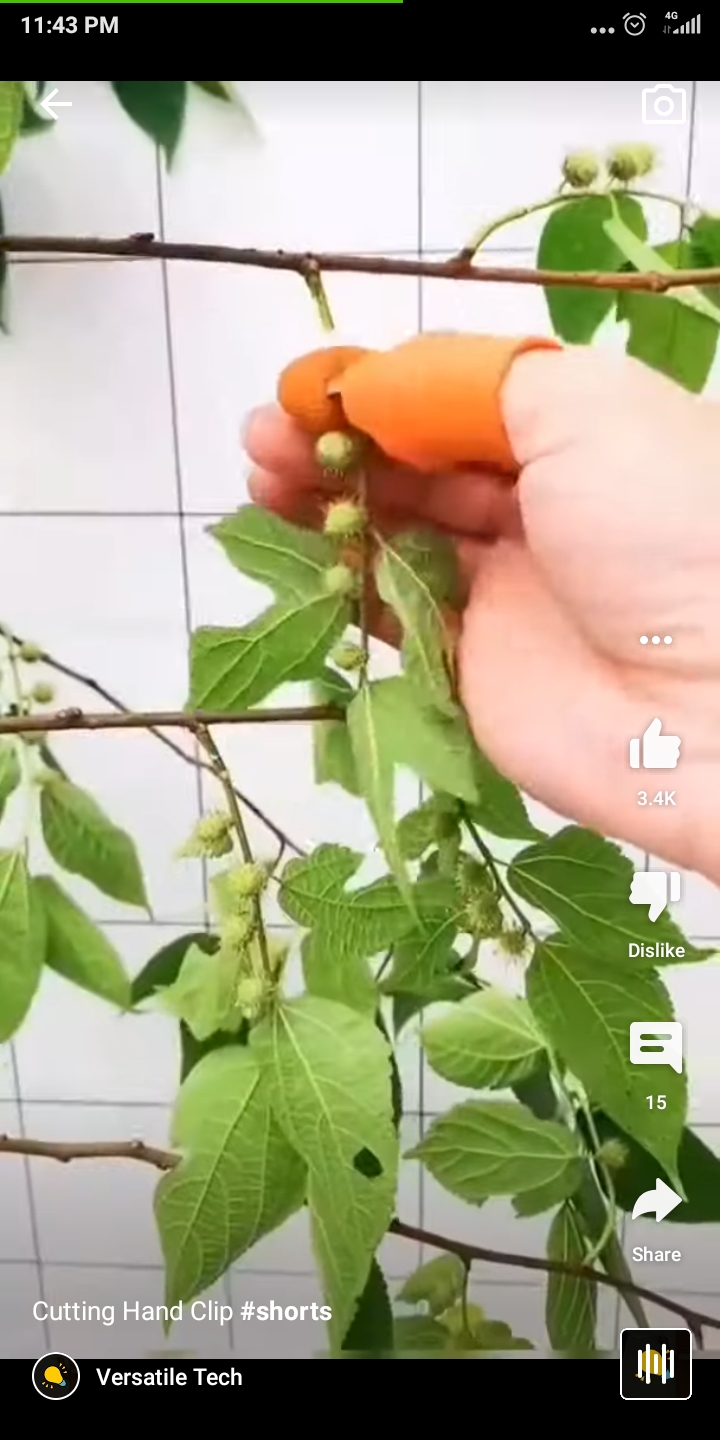
Task: Dislike this Short video
Action: click(x=655, y=896)
